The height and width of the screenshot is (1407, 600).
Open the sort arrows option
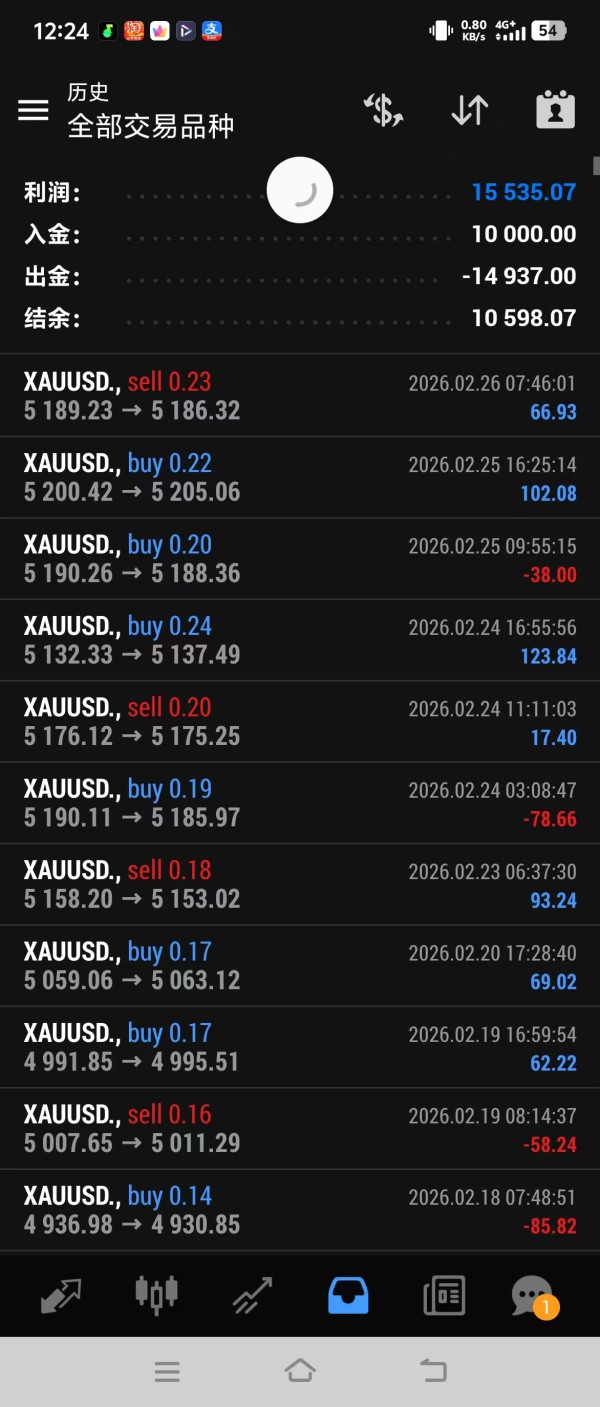tap(469, 110)
